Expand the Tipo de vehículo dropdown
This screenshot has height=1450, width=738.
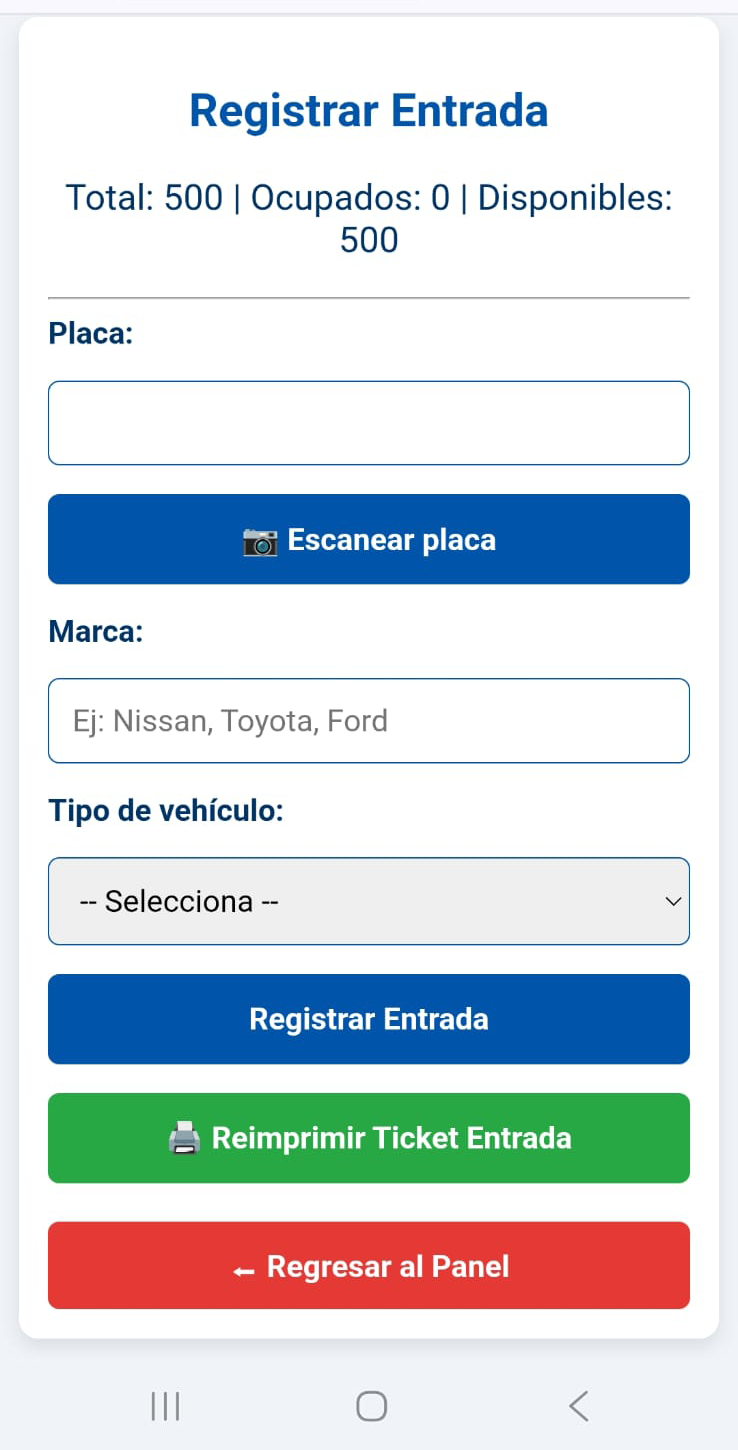coord(368,901)
